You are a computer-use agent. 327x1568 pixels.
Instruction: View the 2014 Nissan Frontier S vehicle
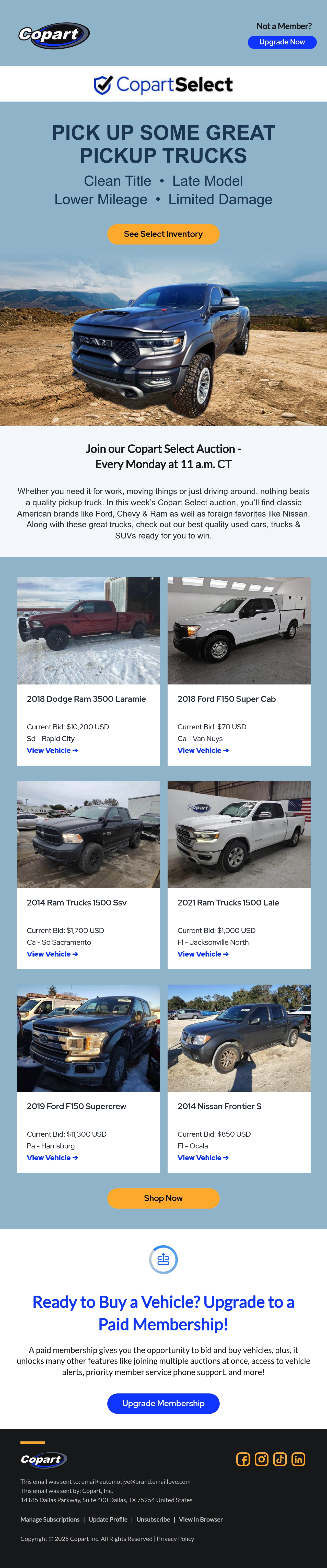203,1158
